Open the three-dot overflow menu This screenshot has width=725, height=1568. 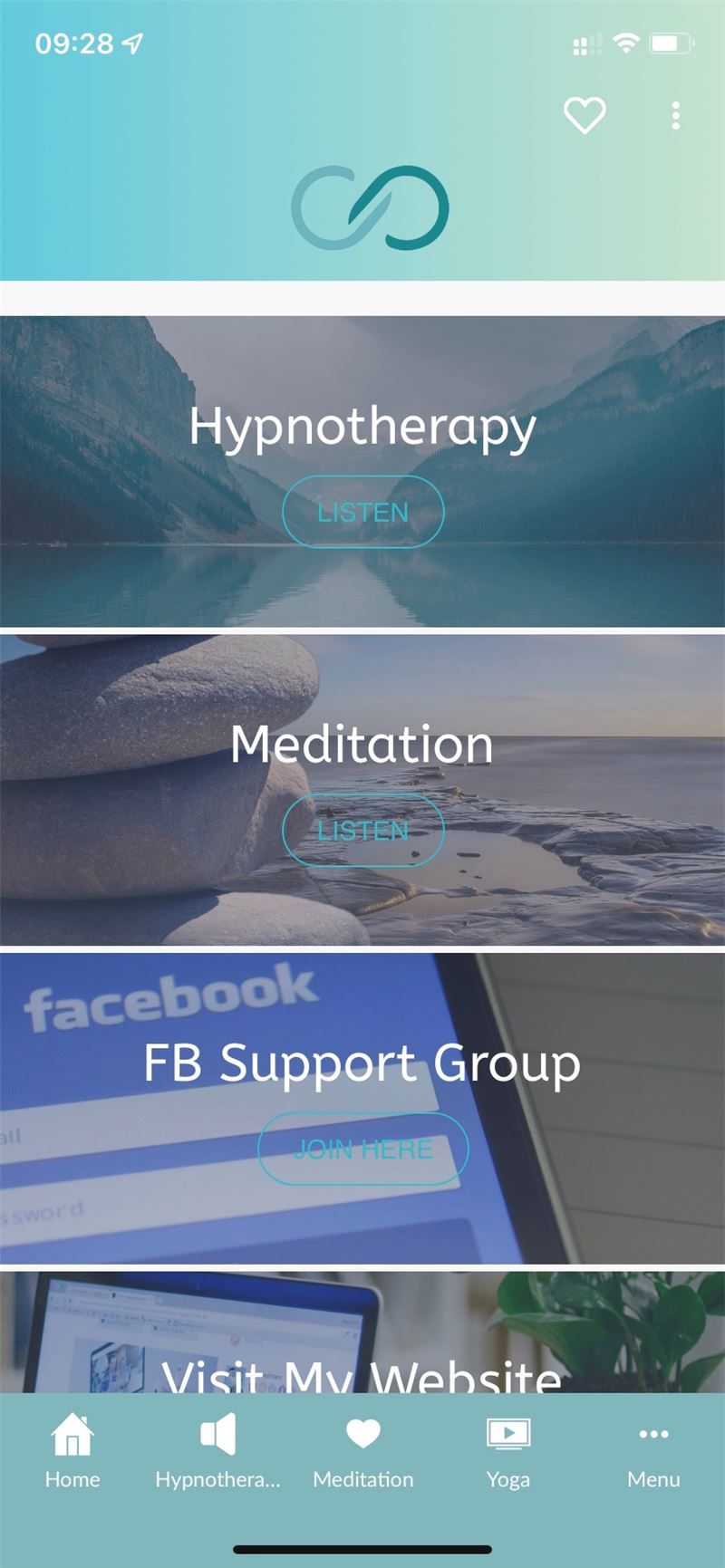676,116
